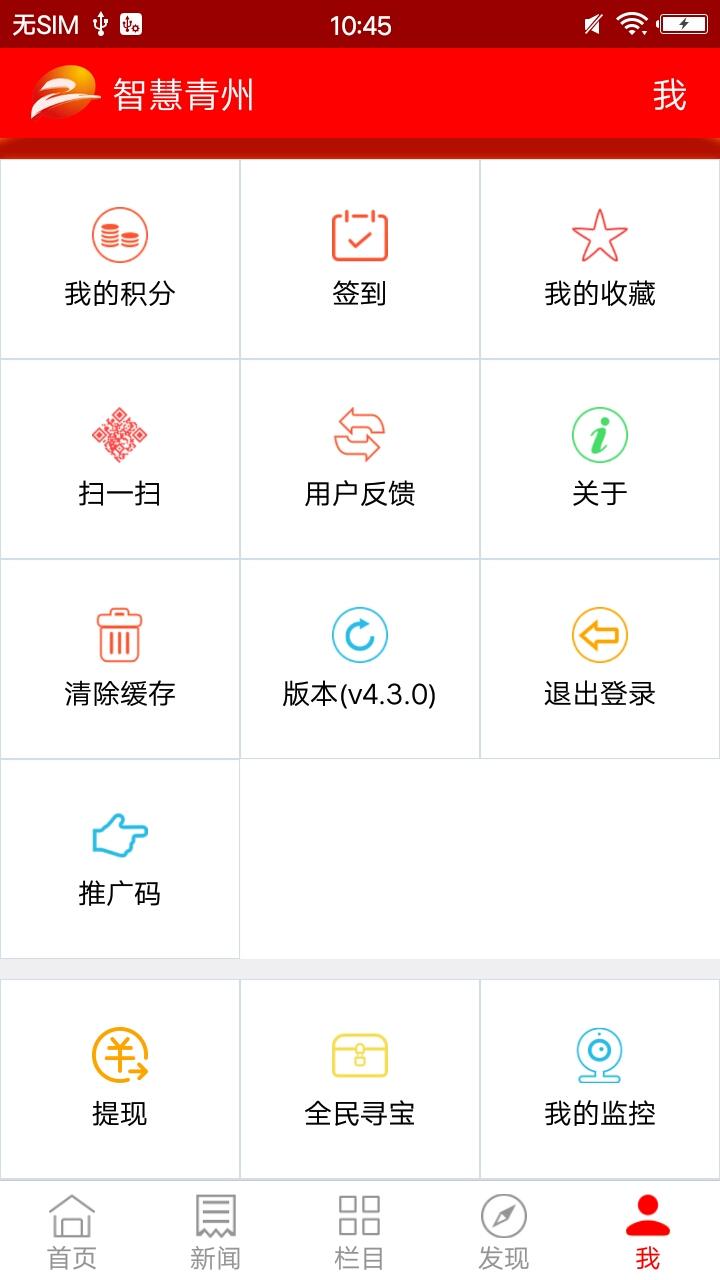The image size is (720, 1280).
Task: Switch to the 栏目 columns tab
Action: (x=360, y=1231)
